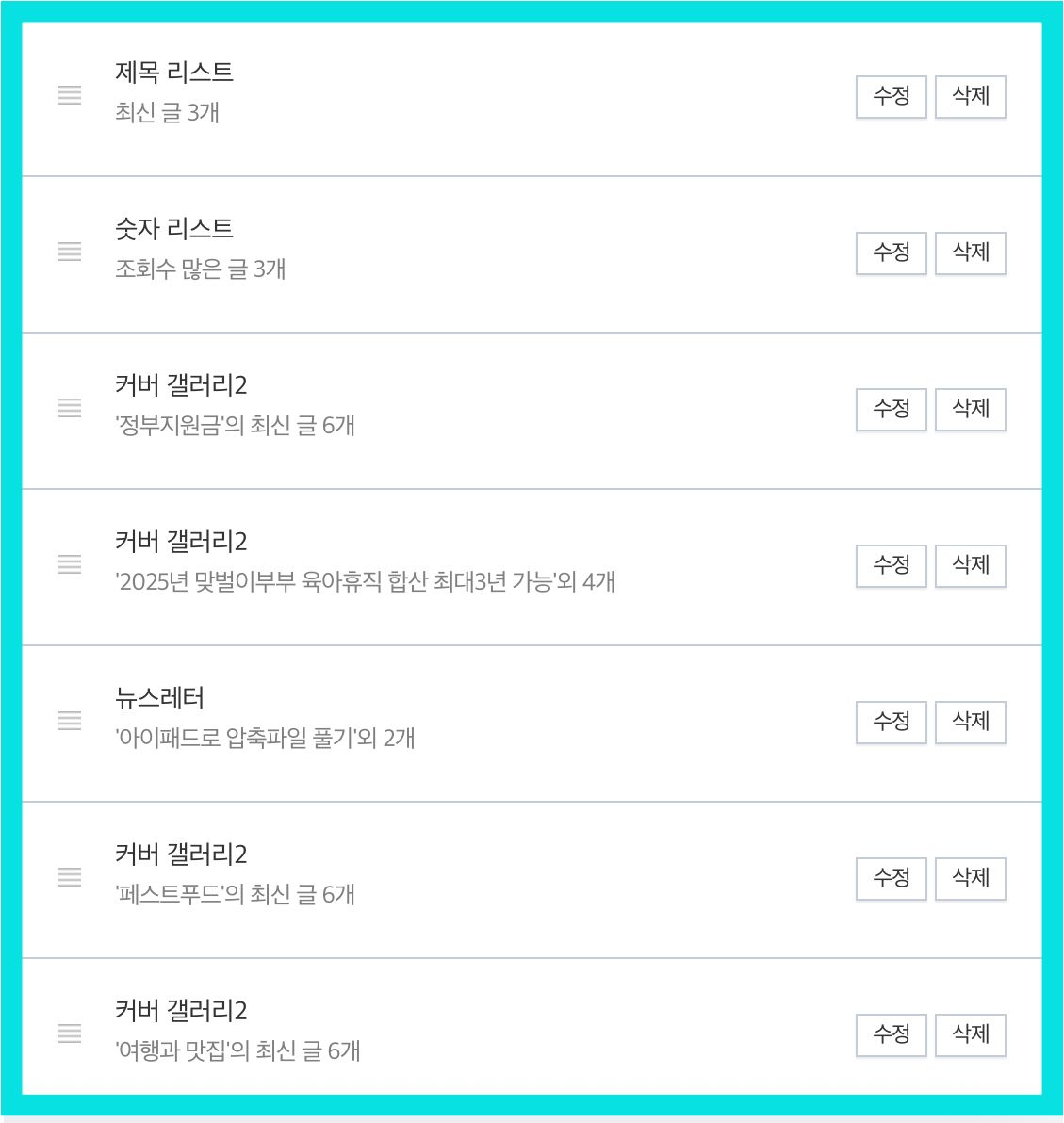
Task: Edit the '정부지원금' 커버 갤러리2 widget
Action: pyautogui.click(x=891, y=409)
